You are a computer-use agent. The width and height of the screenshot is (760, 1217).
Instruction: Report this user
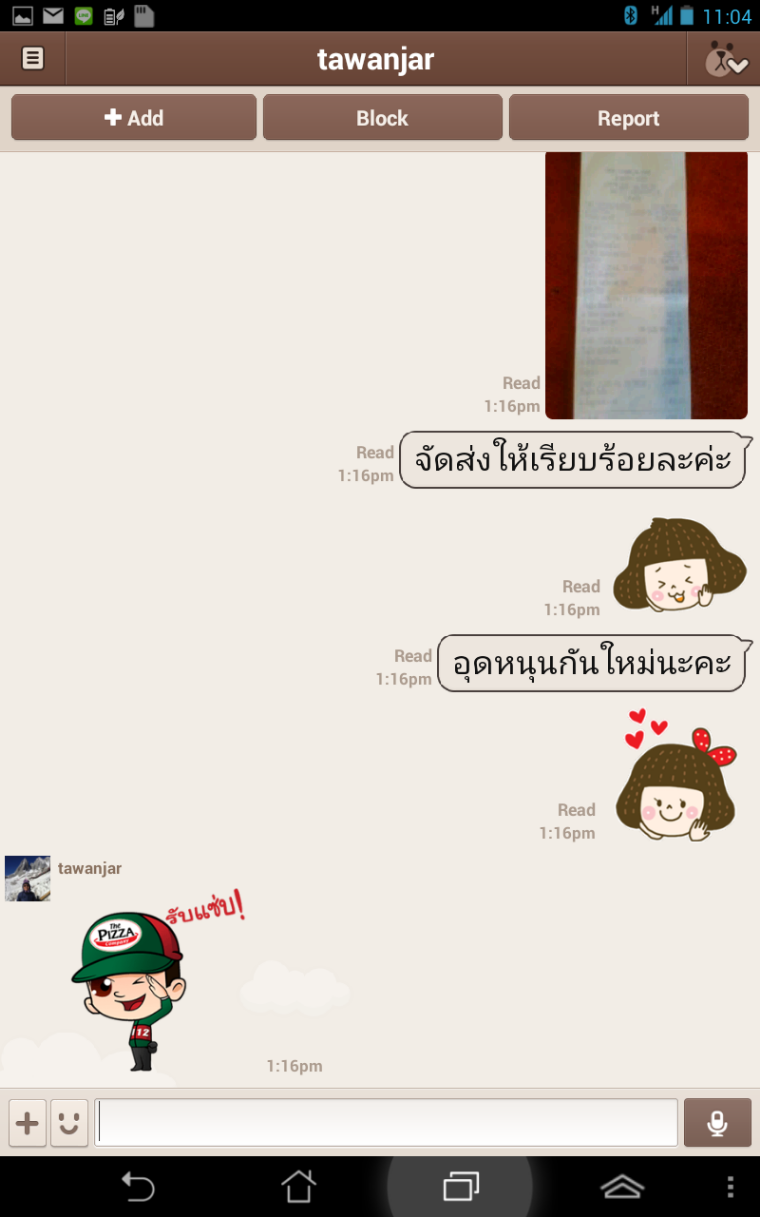(x=628, y=118)
